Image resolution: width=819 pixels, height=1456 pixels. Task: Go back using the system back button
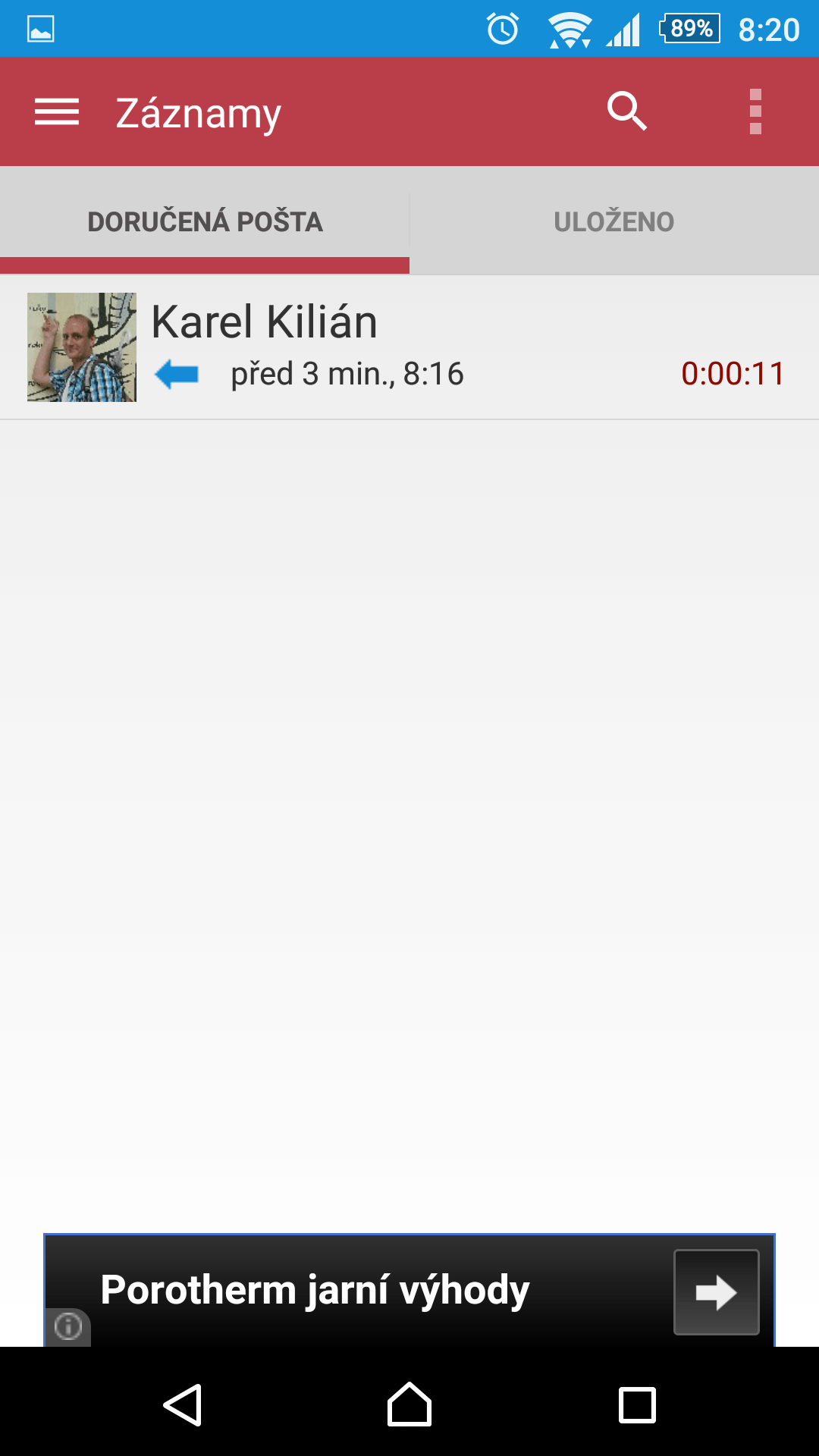point(183,1404)
